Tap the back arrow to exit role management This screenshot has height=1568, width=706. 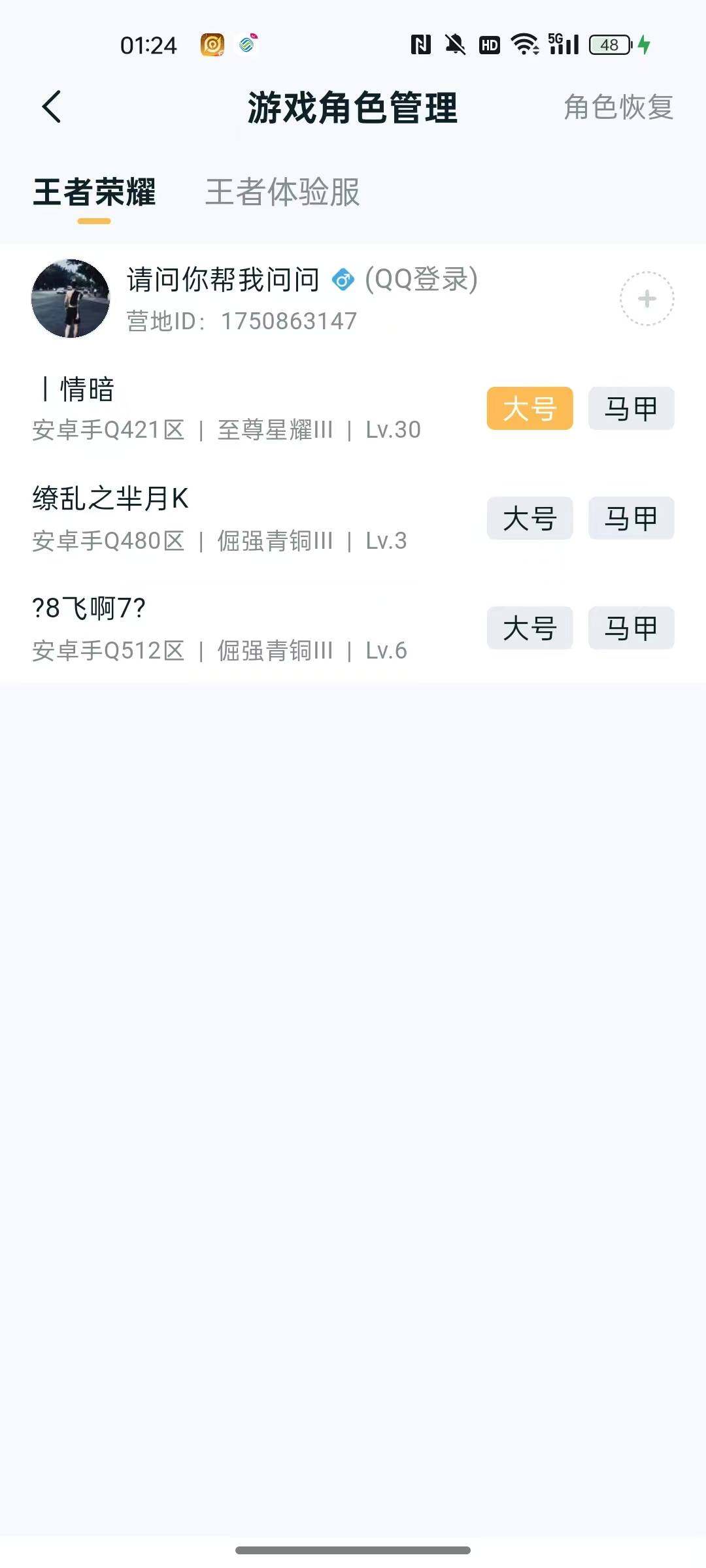pos(52,106)
